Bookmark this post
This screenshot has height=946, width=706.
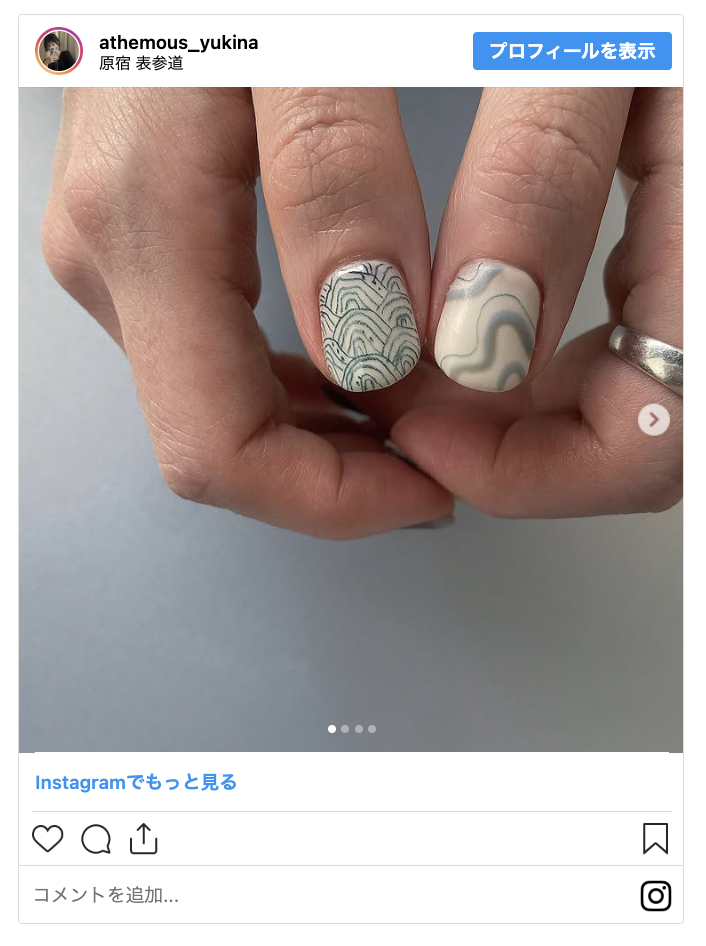[655, 838]
